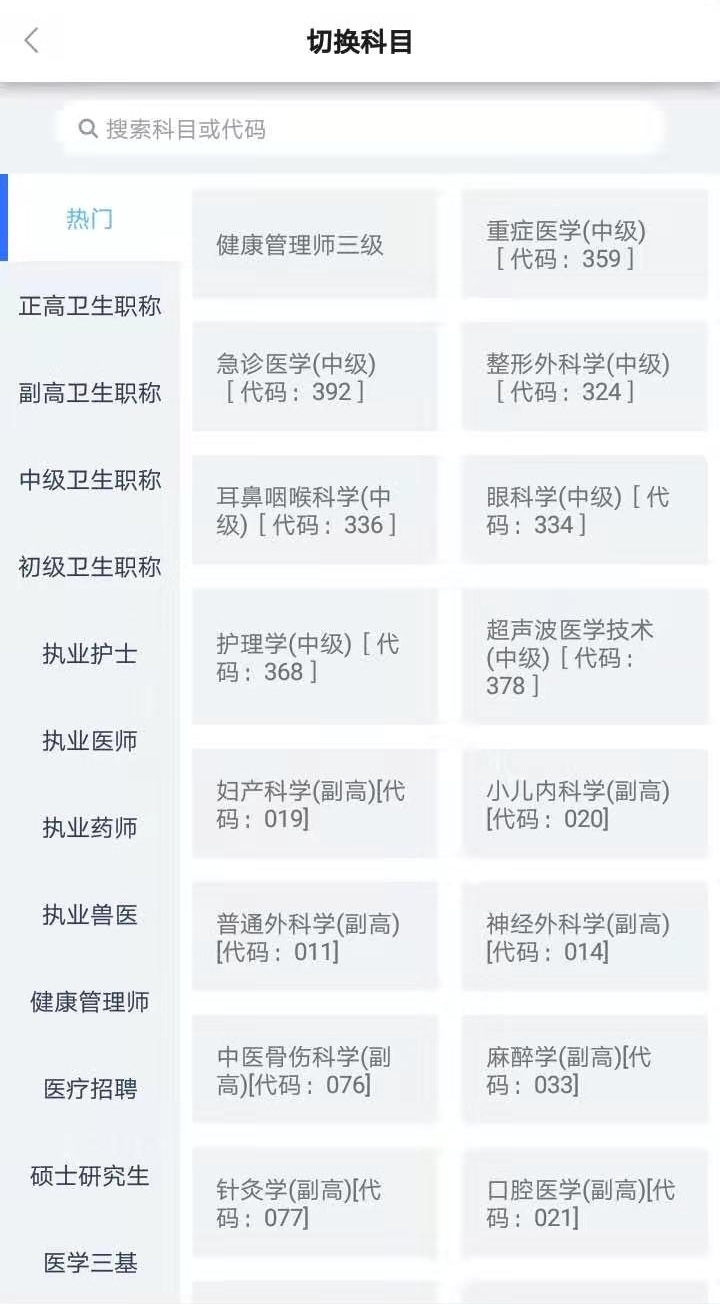Pick 护理学(中级) code 368
720x1304 pixels.
pyautogui.click(x=314, y=657)
